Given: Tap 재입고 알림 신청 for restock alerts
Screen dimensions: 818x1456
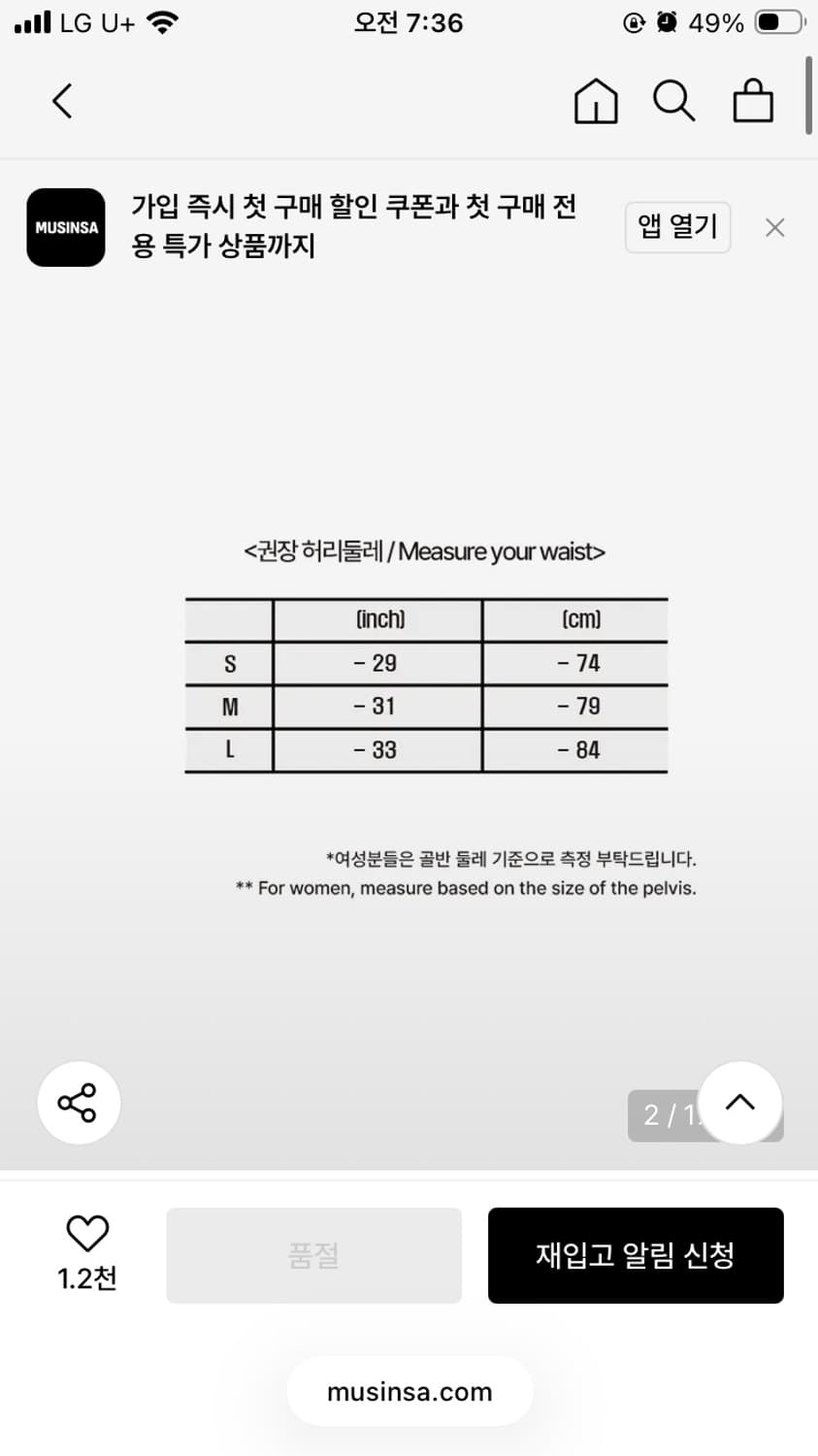Looking at the screenshot, I should pos(637,1255).
